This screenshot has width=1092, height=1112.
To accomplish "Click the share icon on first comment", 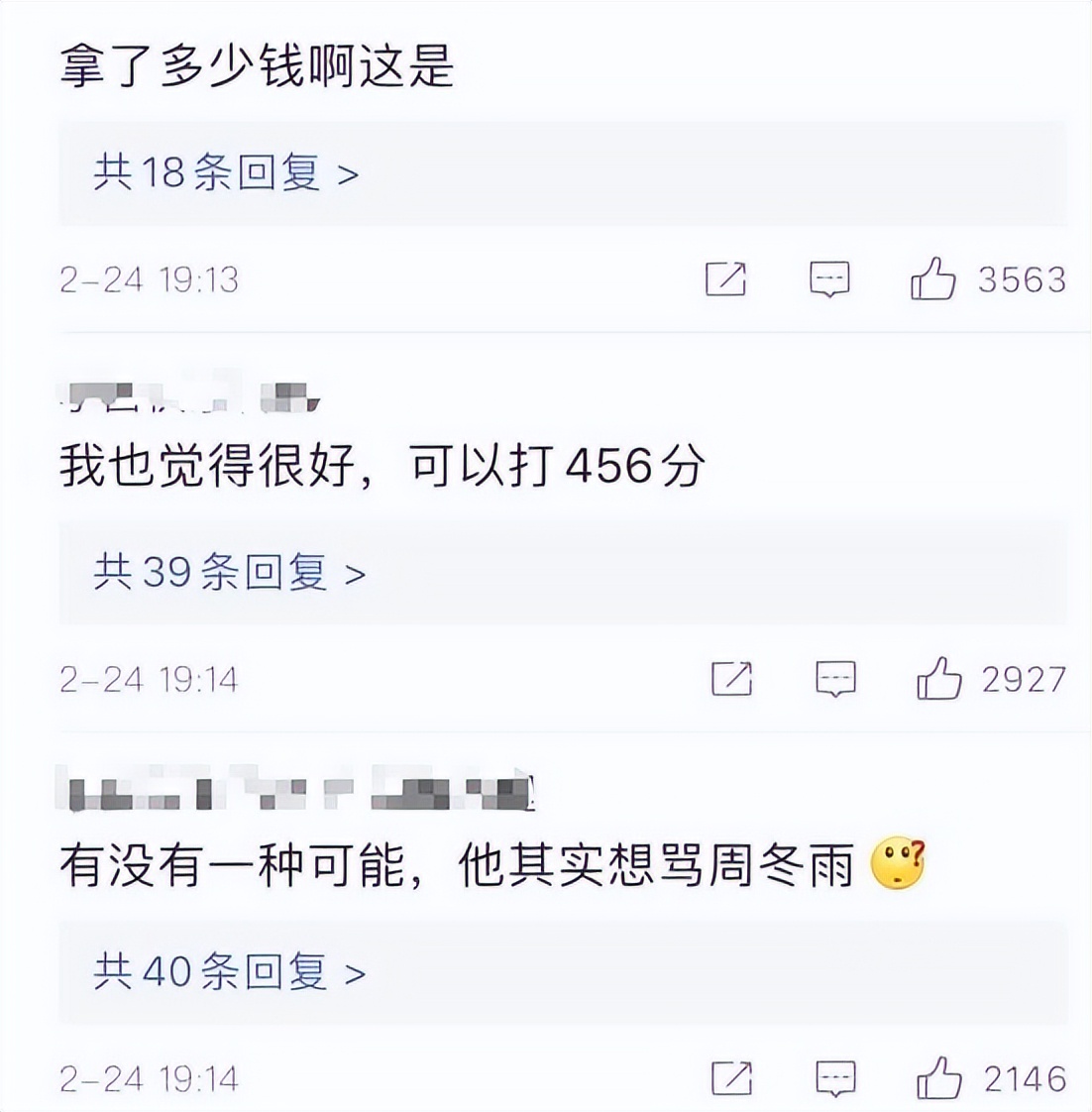I will [x=726, y=279].
